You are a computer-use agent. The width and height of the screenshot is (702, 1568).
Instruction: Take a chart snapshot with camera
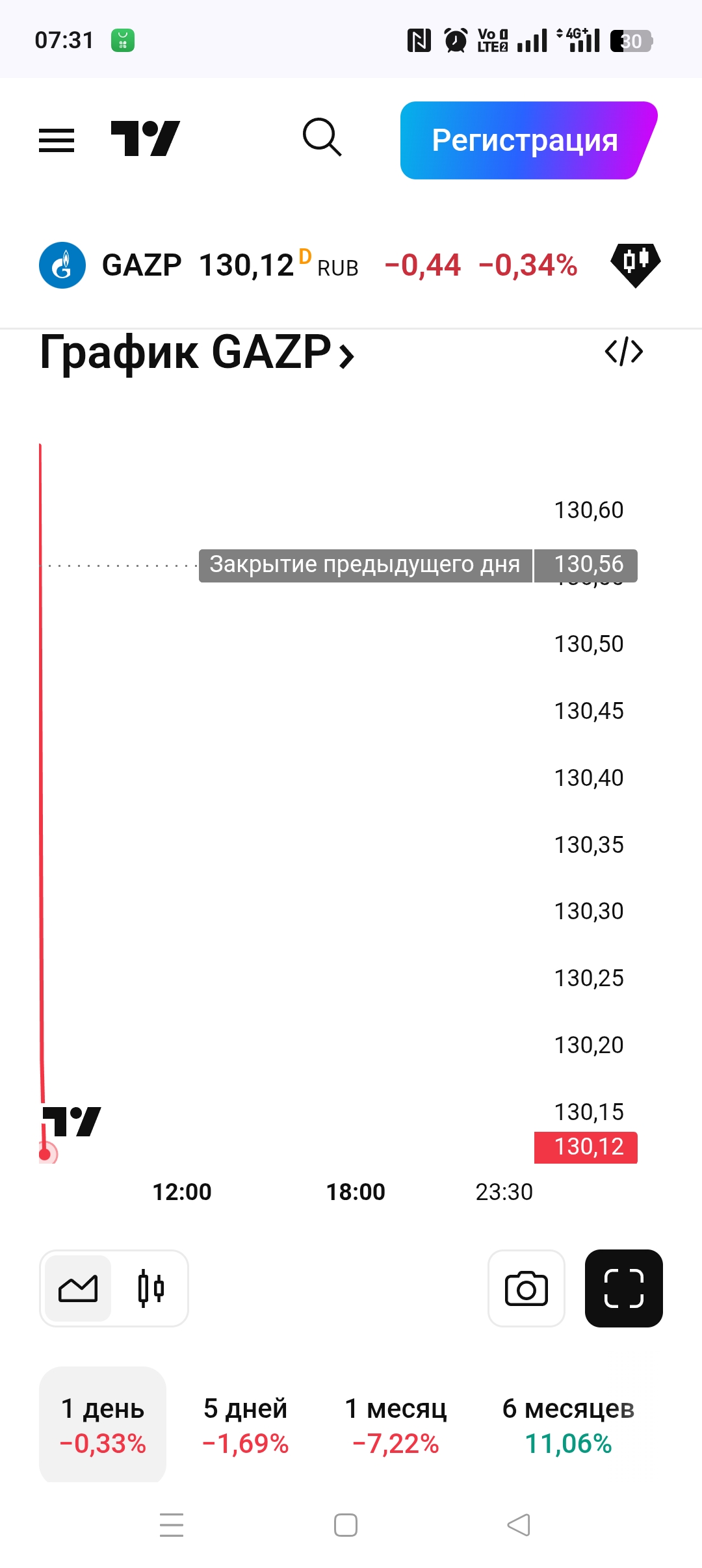pyautogui.click(x=526, y=1288)
